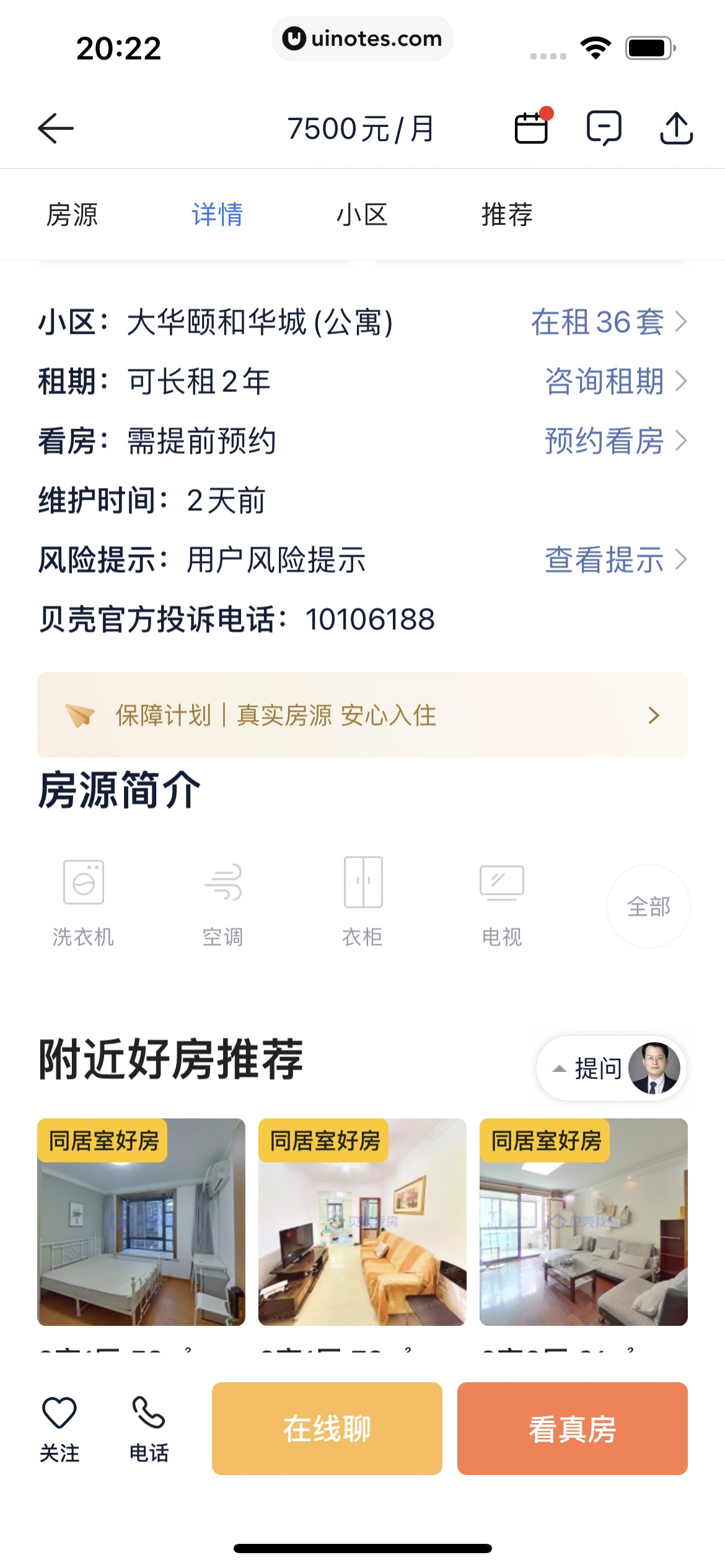This screenshot has height=1568, width=725.
Task: Go back using the arrow icon
Action: [56, 128]
